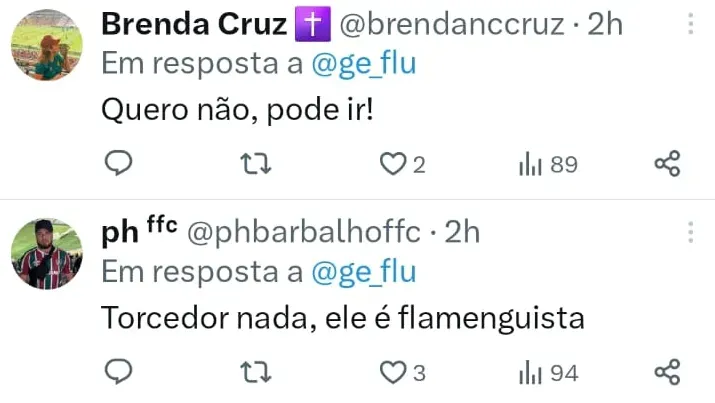Screen dimensions: 715x403
Task: Open @ge_flu link in ph ffc's reply
Action: tap(364, 272)
